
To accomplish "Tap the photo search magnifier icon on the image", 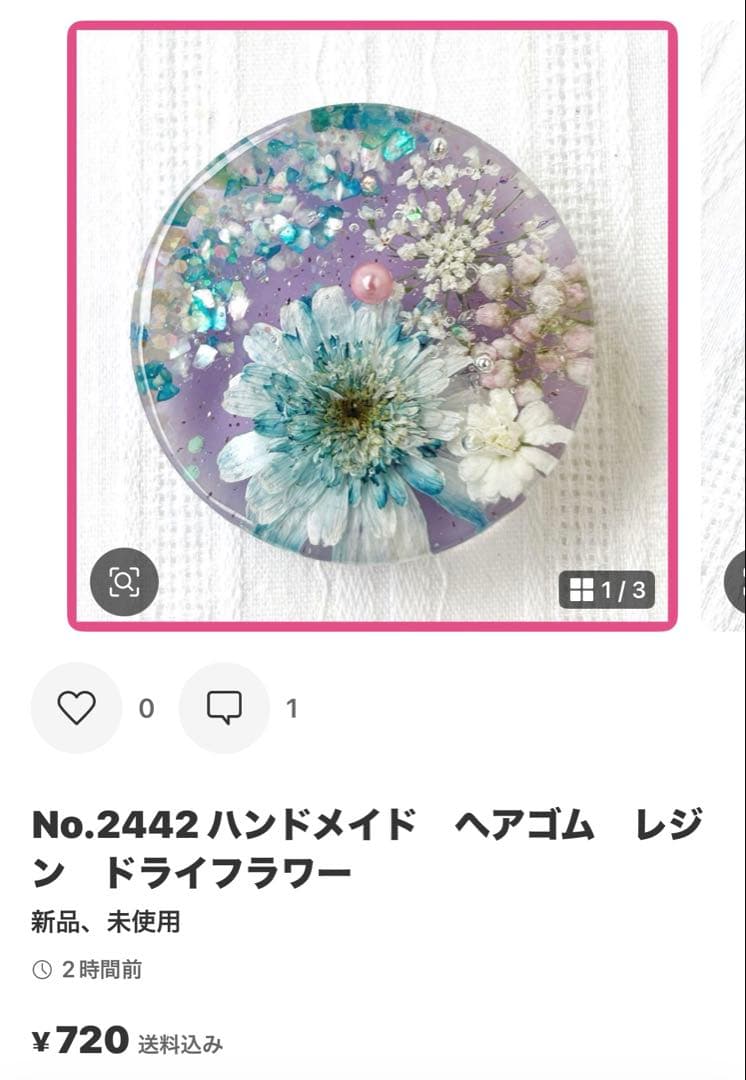I will click(124, 583).
